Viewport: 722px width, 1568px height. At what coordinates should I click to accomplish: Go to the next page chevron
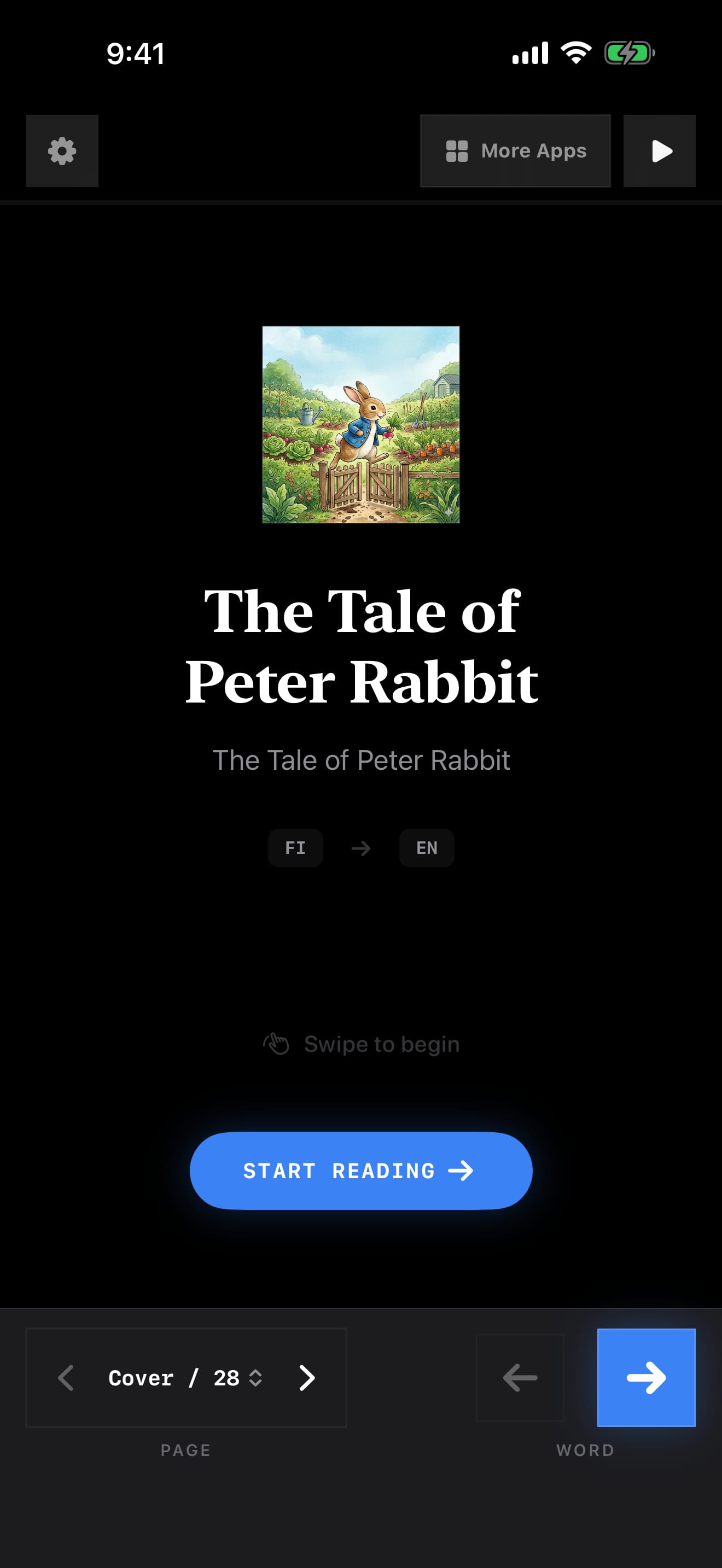307,1378
